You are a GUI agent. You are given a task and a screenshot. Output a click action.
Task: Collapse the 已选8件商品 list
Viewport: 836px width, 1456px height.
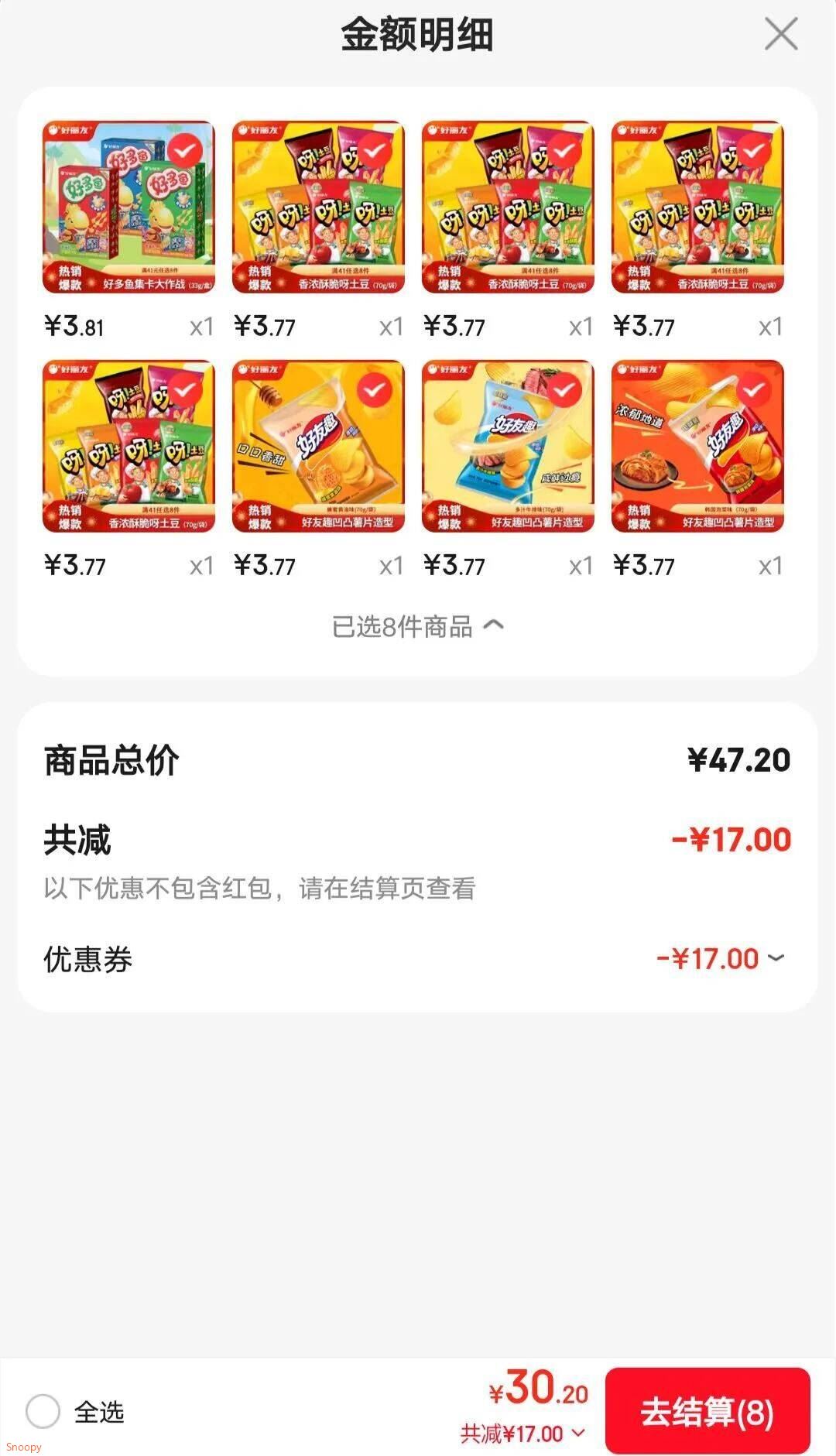(x=417, y=626)
